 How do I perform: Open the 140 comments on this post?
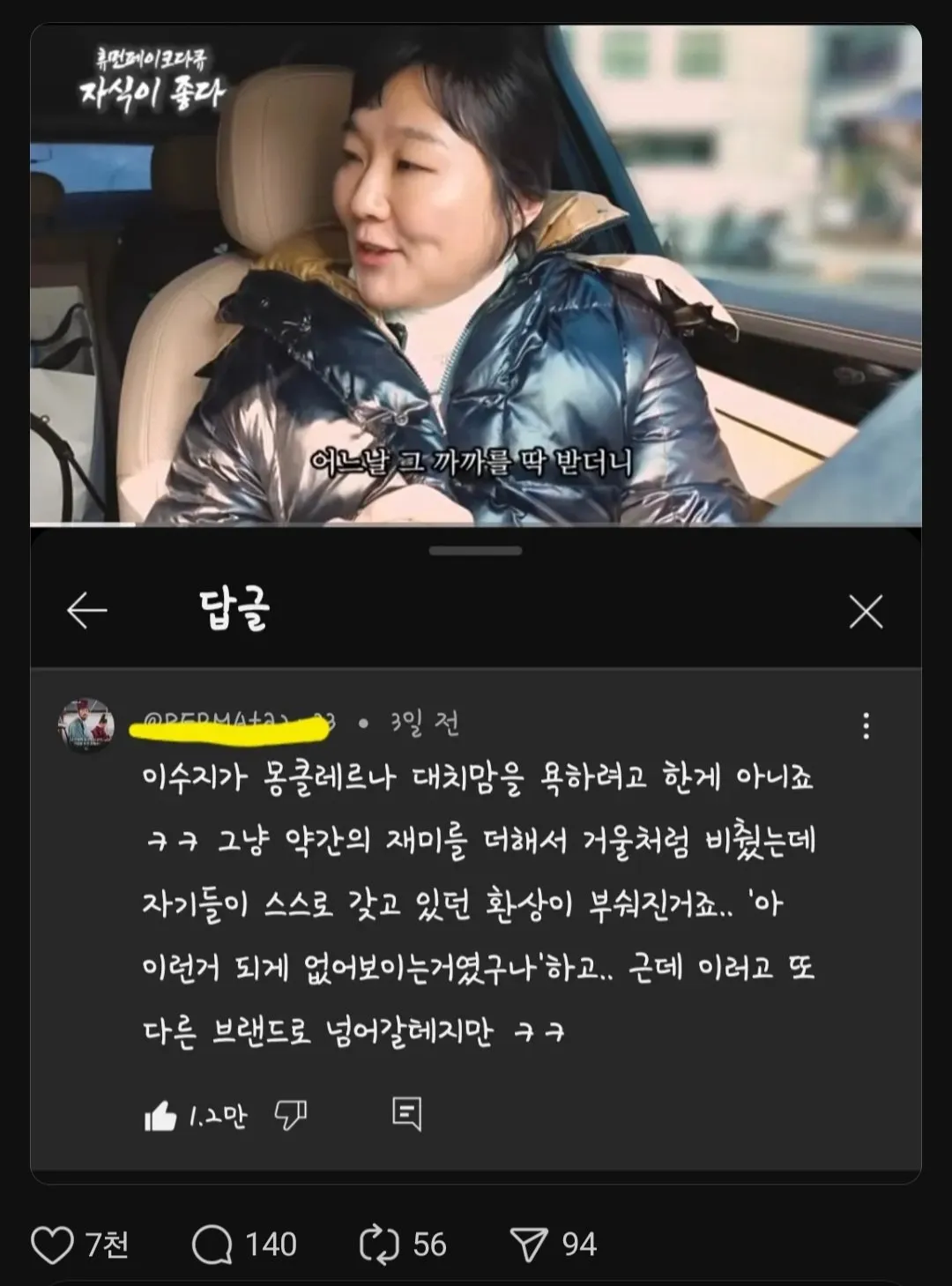click(x=212, y=1245)
